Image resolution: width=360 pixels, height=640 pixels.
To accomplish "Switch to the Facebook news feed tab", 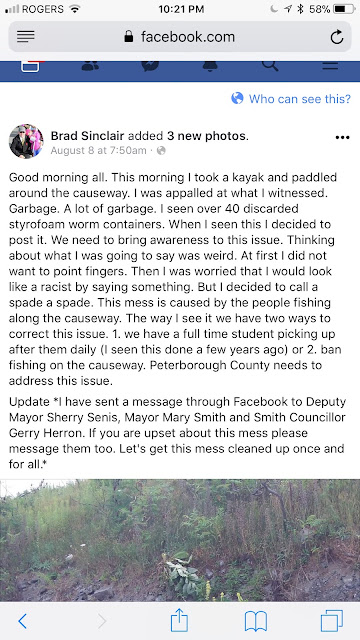I will (x=30, y=65).
